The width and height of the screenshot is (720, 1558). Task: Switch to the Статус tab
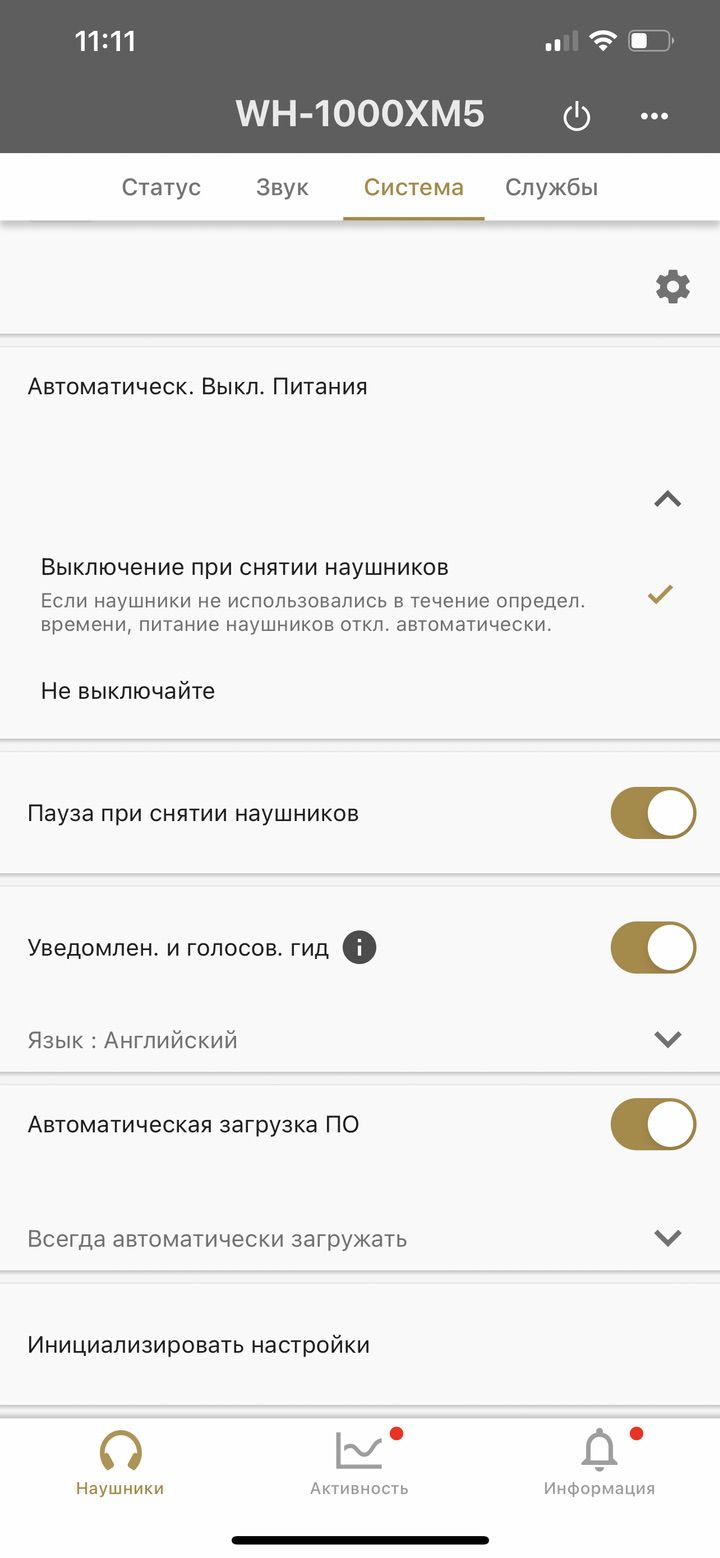coord(161,187)
